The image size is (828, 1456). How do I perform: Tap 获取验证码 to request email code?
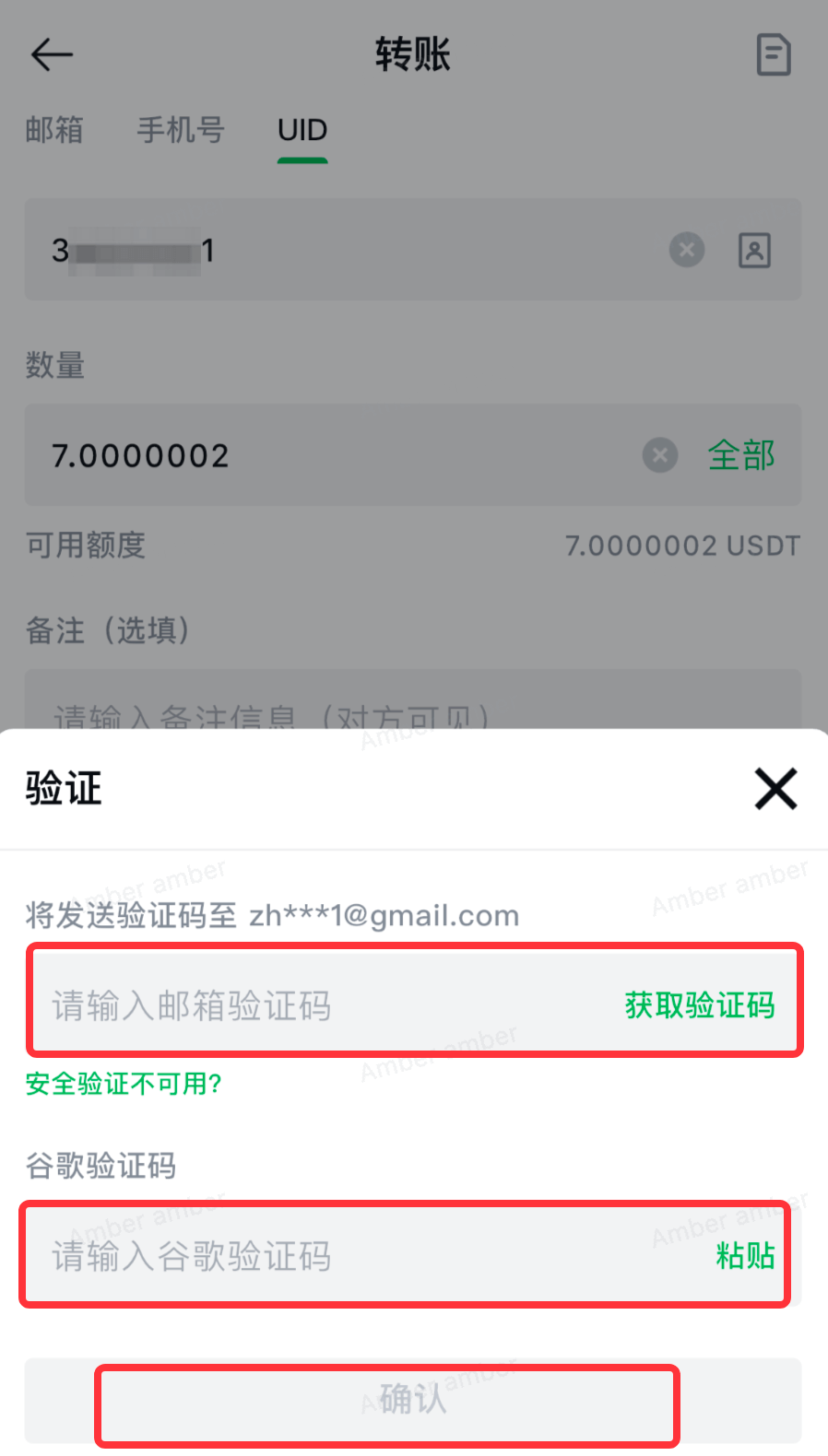pyautogui.click(x=699, y=1004)
